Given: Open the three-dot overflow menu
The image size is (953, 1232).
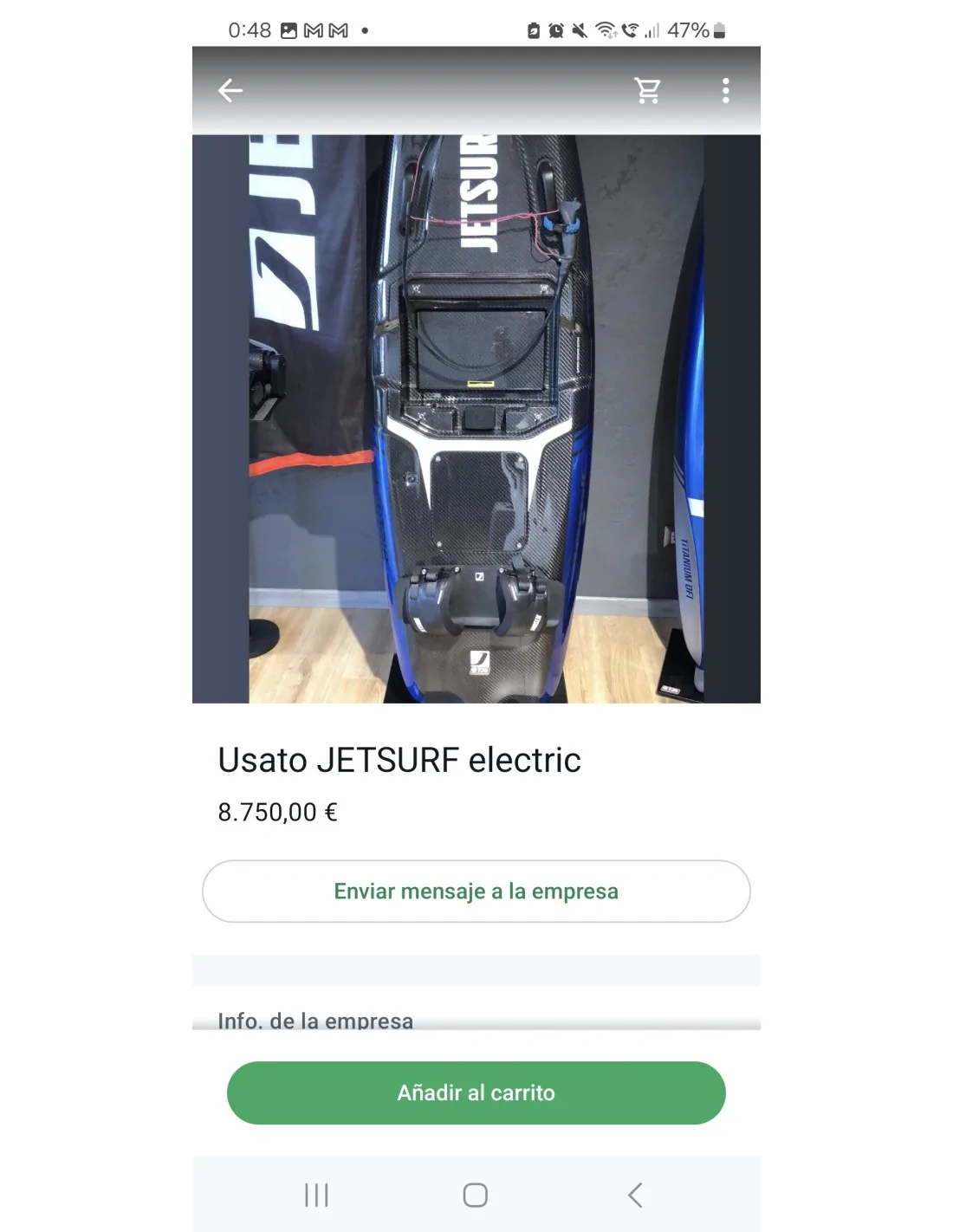Looking at the screenshot, I should [x=726, y=90].
